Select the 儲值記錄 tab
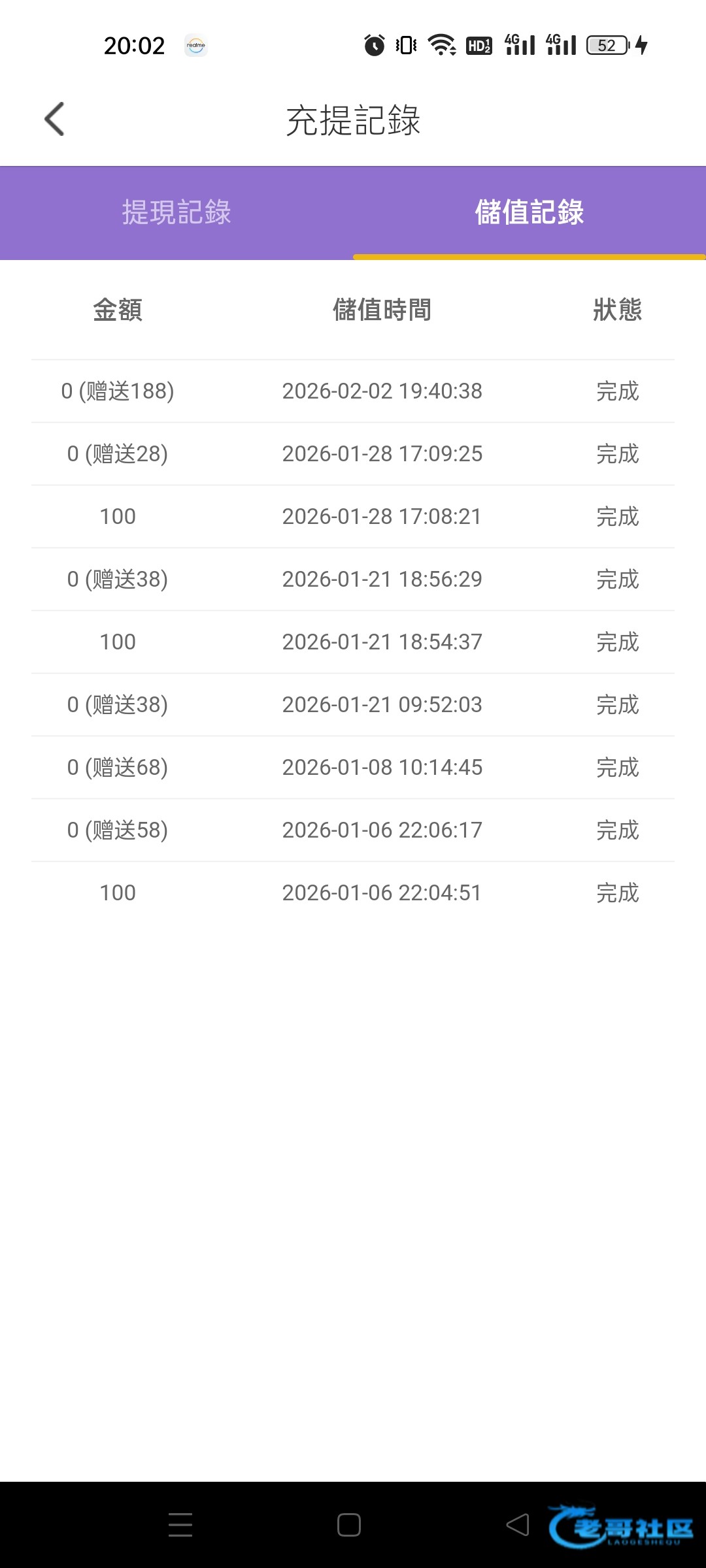706x1568 pixels. tap(529, 212)
